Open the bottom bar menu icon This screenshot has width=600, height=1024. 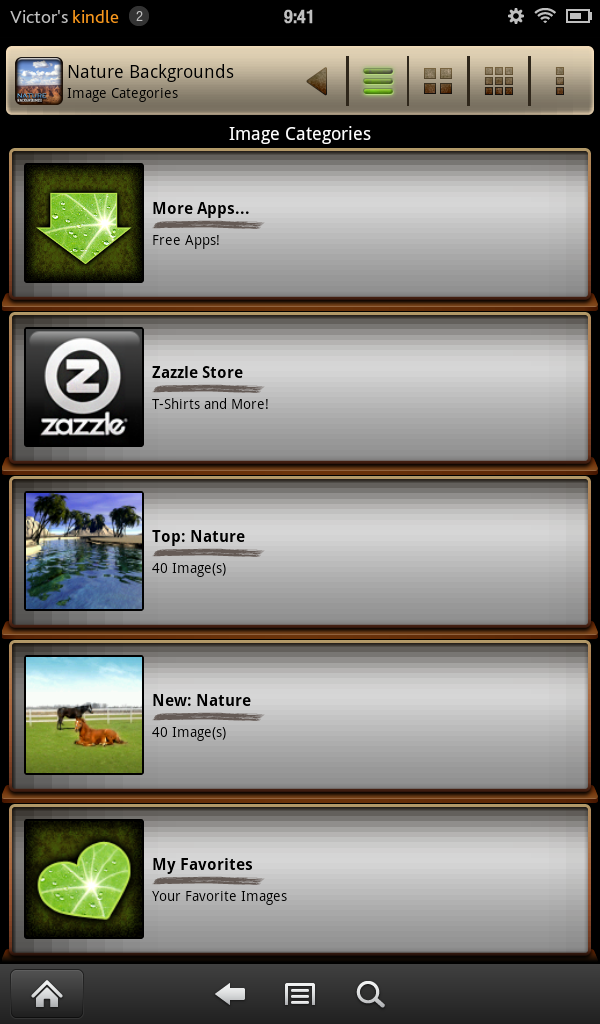pos(300,994)
